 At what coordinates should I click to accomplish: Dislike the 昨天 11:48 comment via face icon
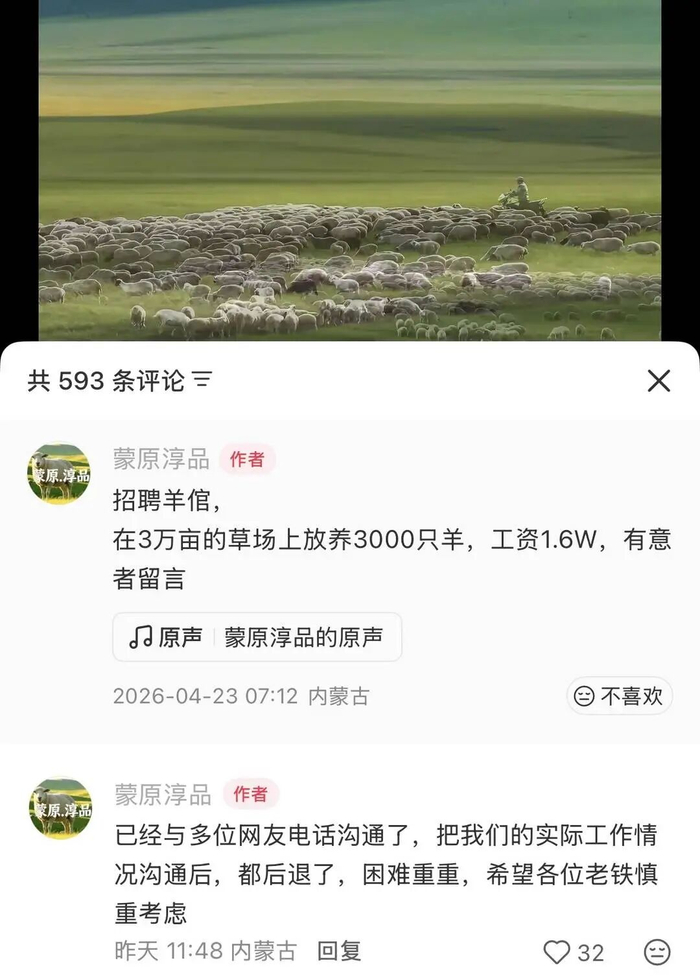pos(657,952)
